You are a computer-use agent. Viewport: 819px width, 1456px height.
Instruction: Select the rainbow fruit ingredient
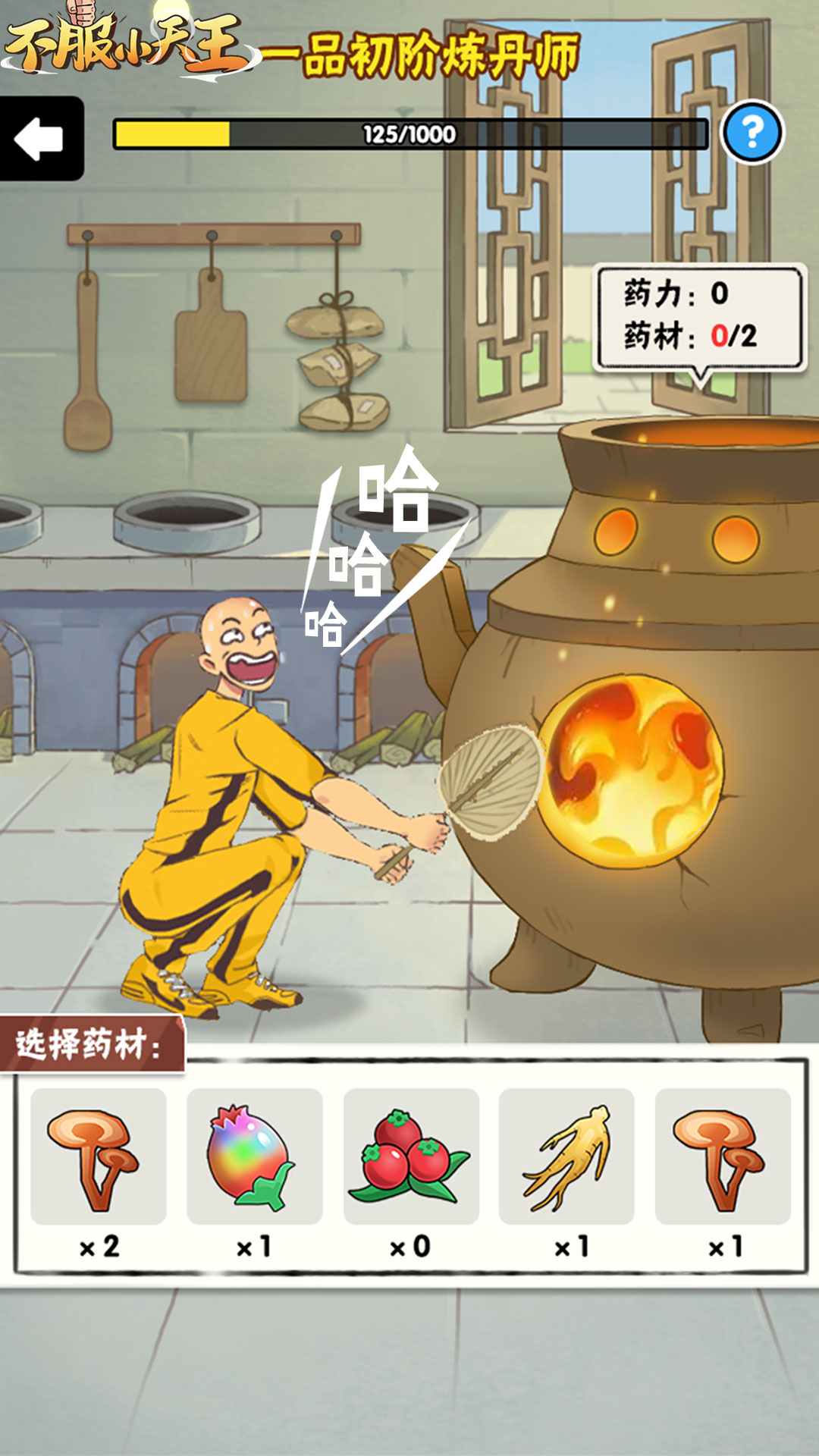[254, 1156]
